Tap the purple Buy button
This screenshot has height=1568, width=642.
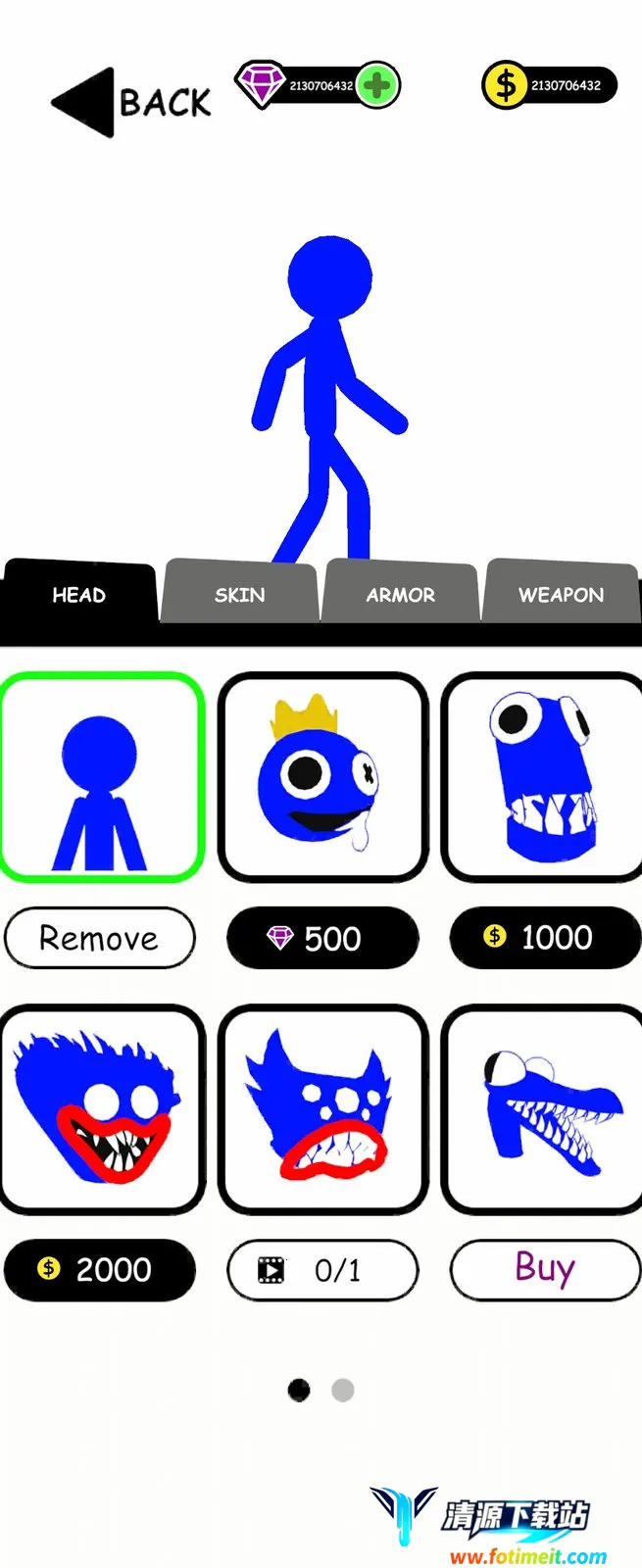(x=545, y=1269)
